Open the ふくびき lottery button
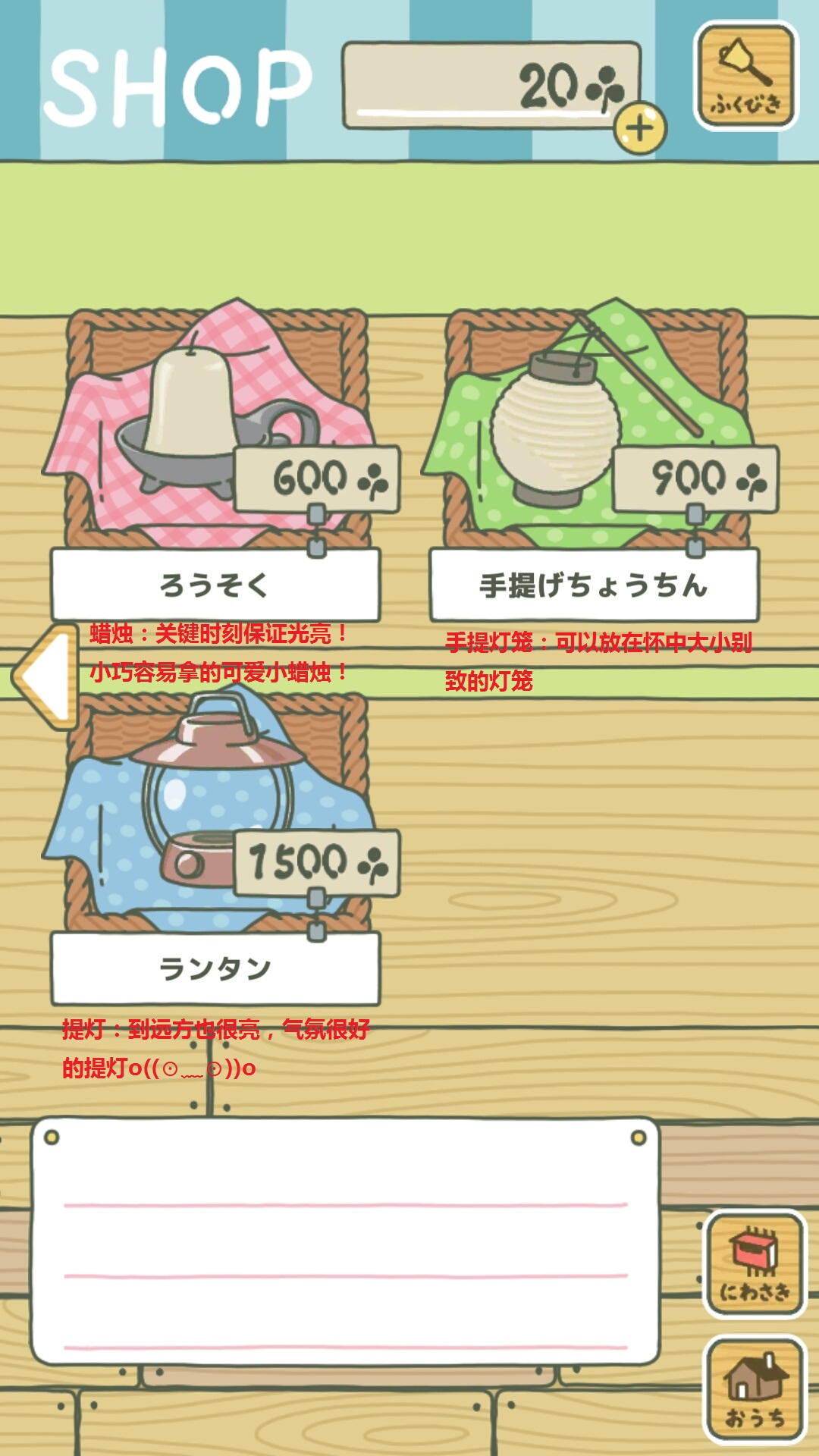The height and width of the screenshot is (1456, 819). tap(746, 76)
